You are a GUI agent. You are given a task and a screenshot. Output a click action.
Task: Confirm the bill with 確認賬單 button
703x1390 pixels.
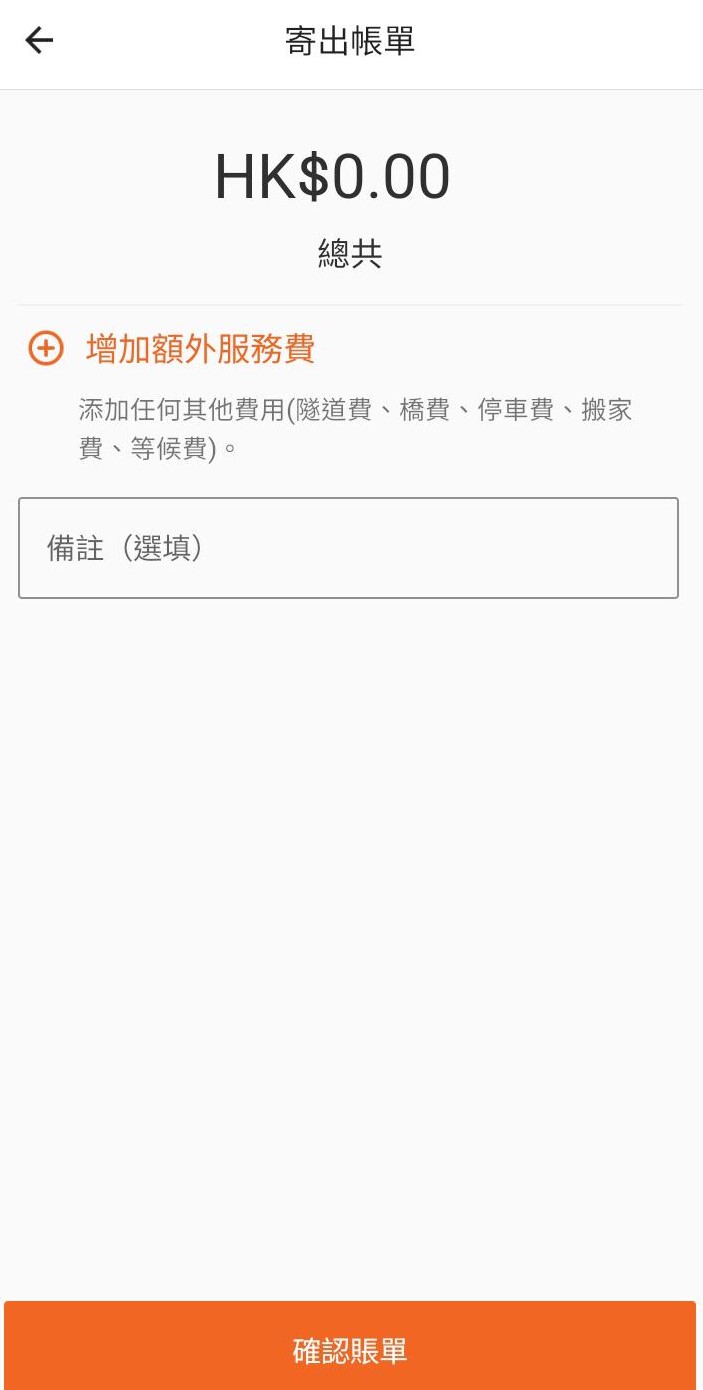(350, 1350)
